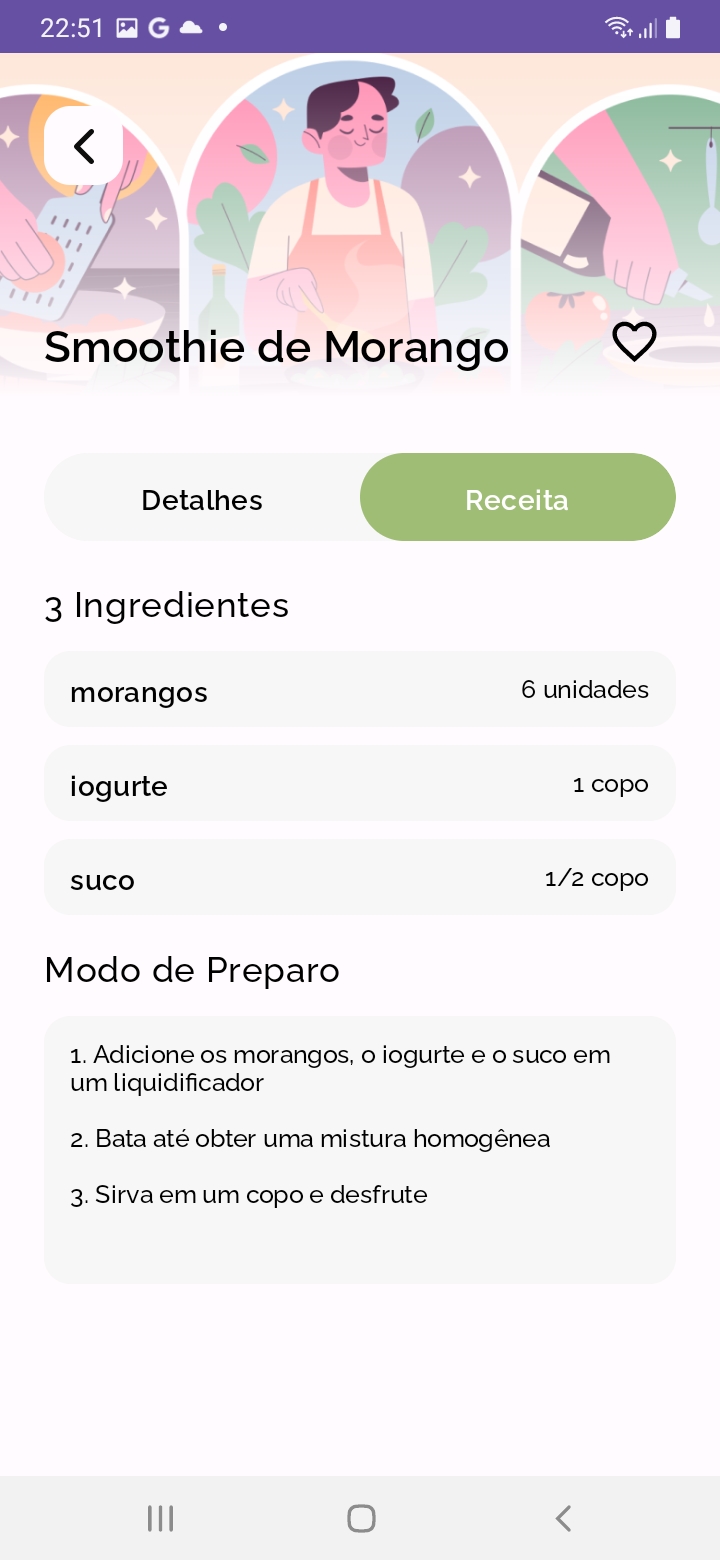Screen dimensions: 720x1560
Task: Open recent apps from navigation bar
Action: tap(160, 1518)
